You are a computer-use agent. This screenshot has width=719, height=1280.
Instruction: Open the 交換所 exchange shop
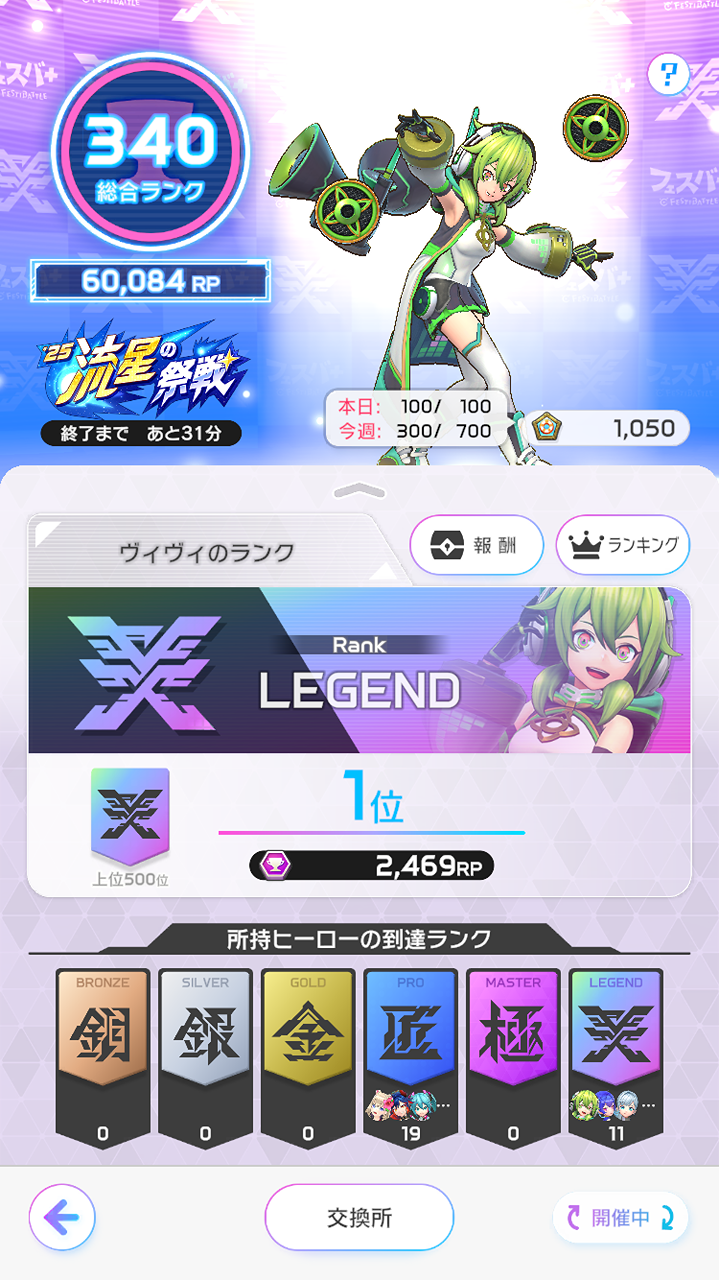[x=359, y=1217]
